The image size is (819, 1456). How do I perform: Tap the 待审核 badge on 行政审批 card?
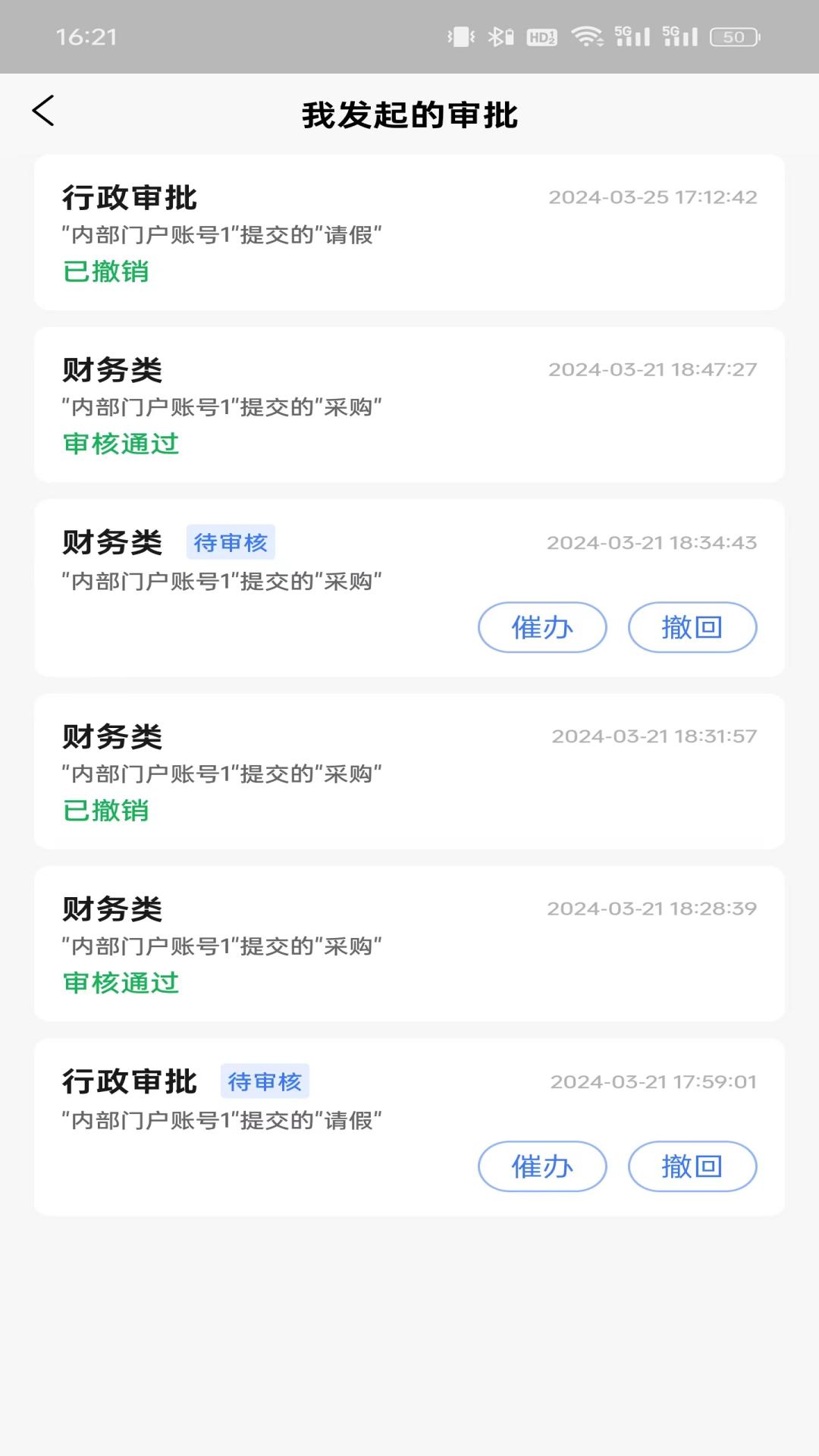point(266,1081)
